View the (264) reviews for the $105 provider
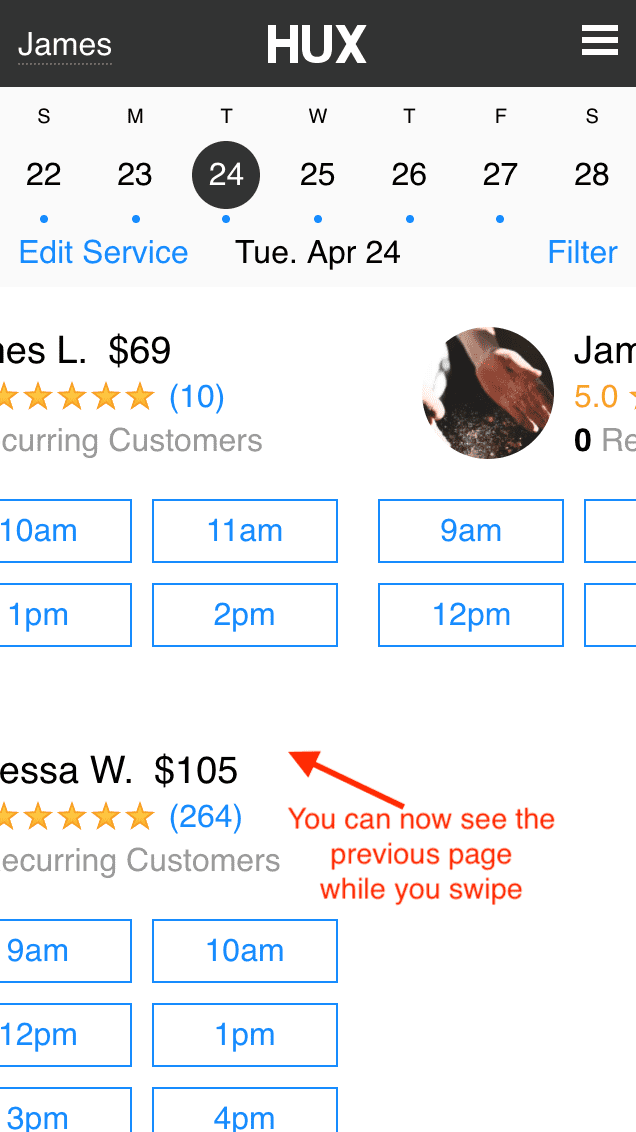Screen dimensions: 636x1132 tap(205, 817)
